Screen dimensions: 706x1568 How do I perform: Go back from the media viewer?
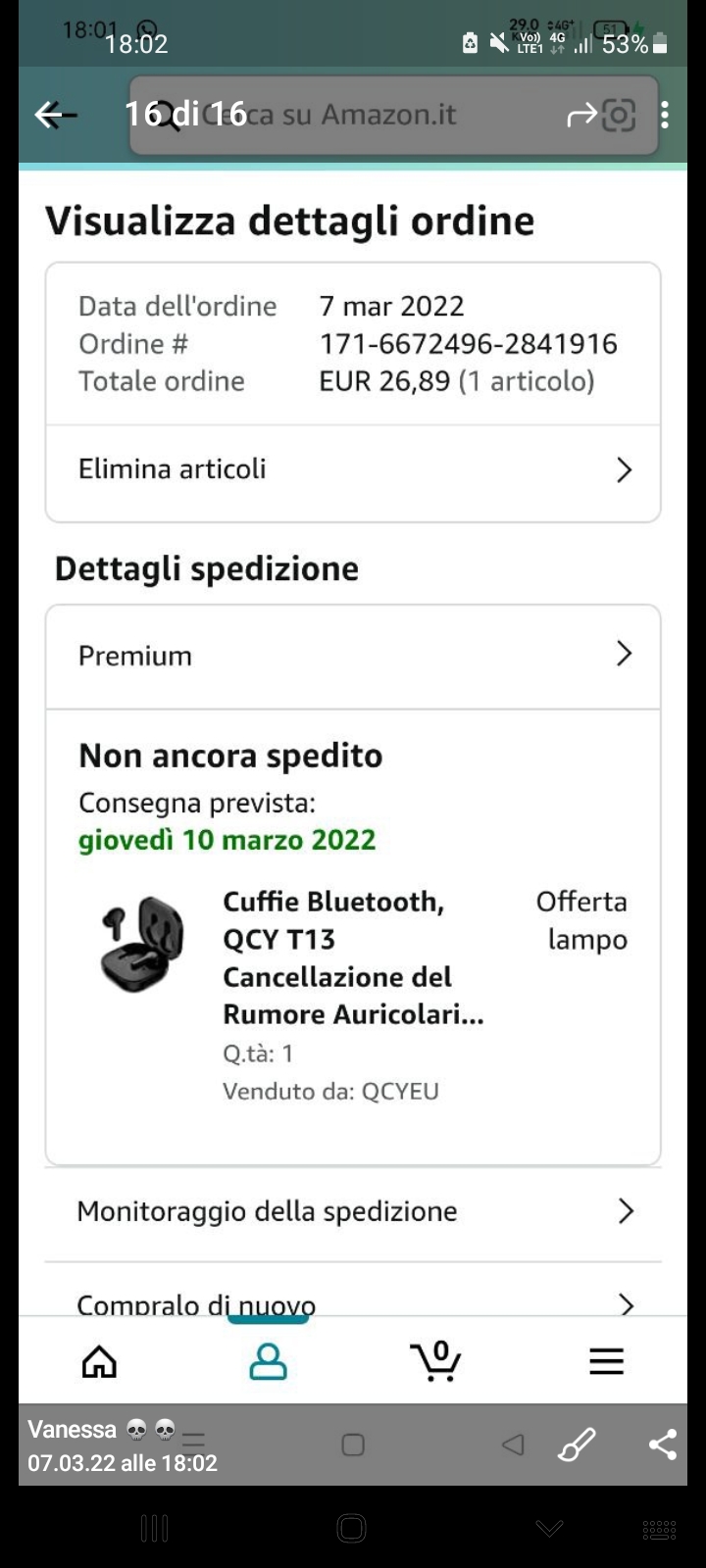pos(55,116)
